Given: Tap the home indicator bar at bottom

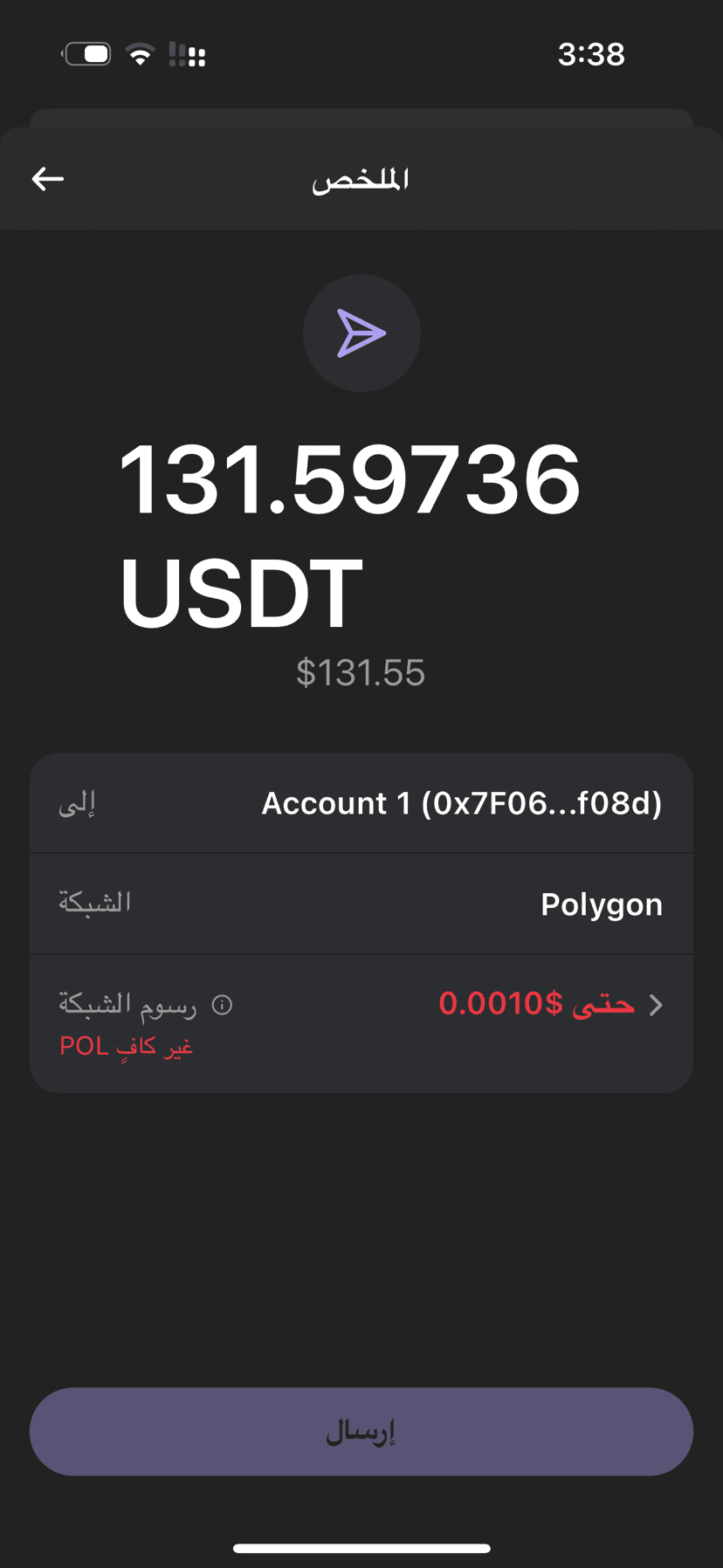Looking at the screenshot, I should pos(361,1544).
